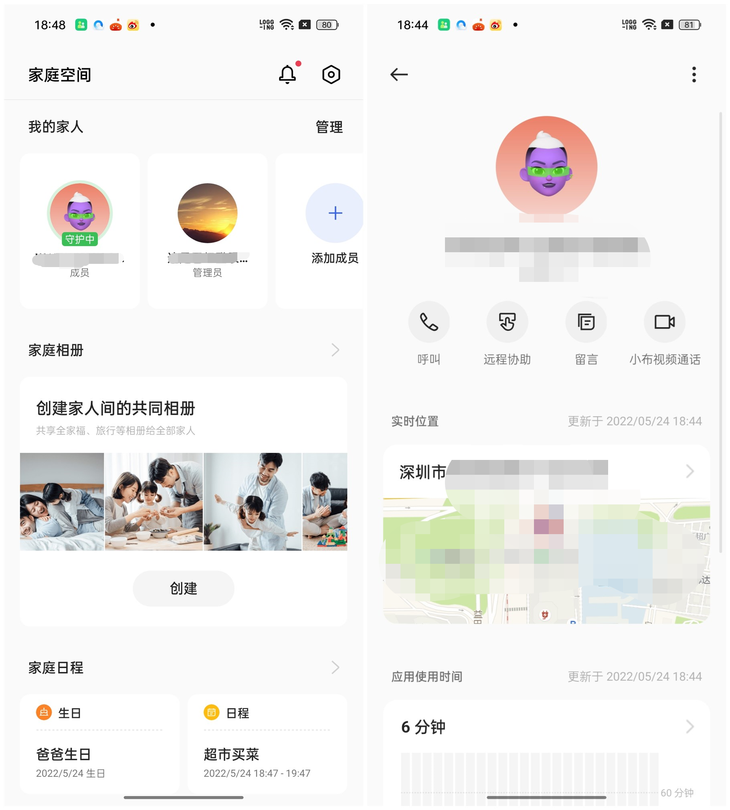730x810 pixels.
Task: Open the 深圳市 real-time location card
Action: coord(546,535)
